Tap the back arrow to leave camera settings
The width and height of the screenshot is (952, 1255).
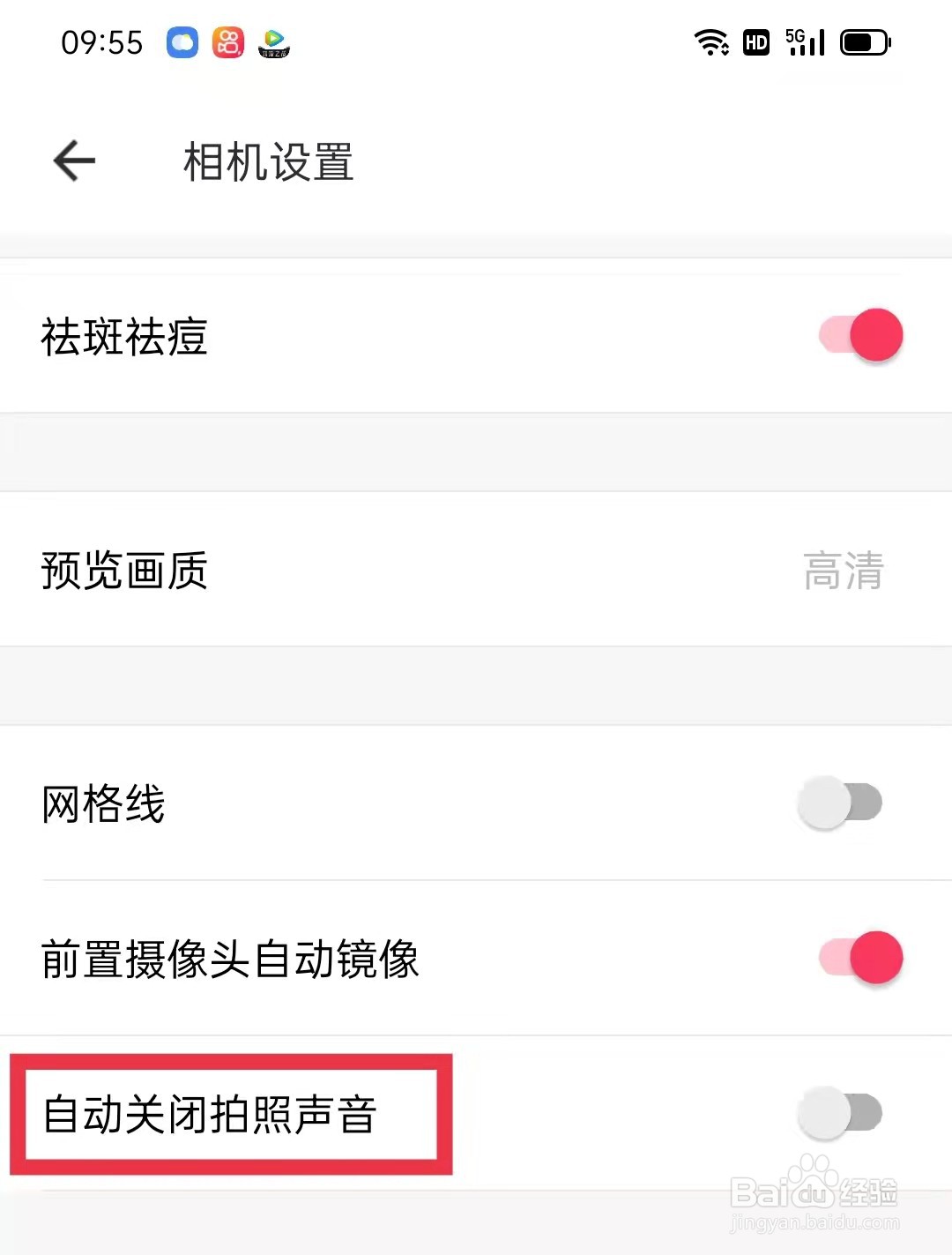point(73,161)
